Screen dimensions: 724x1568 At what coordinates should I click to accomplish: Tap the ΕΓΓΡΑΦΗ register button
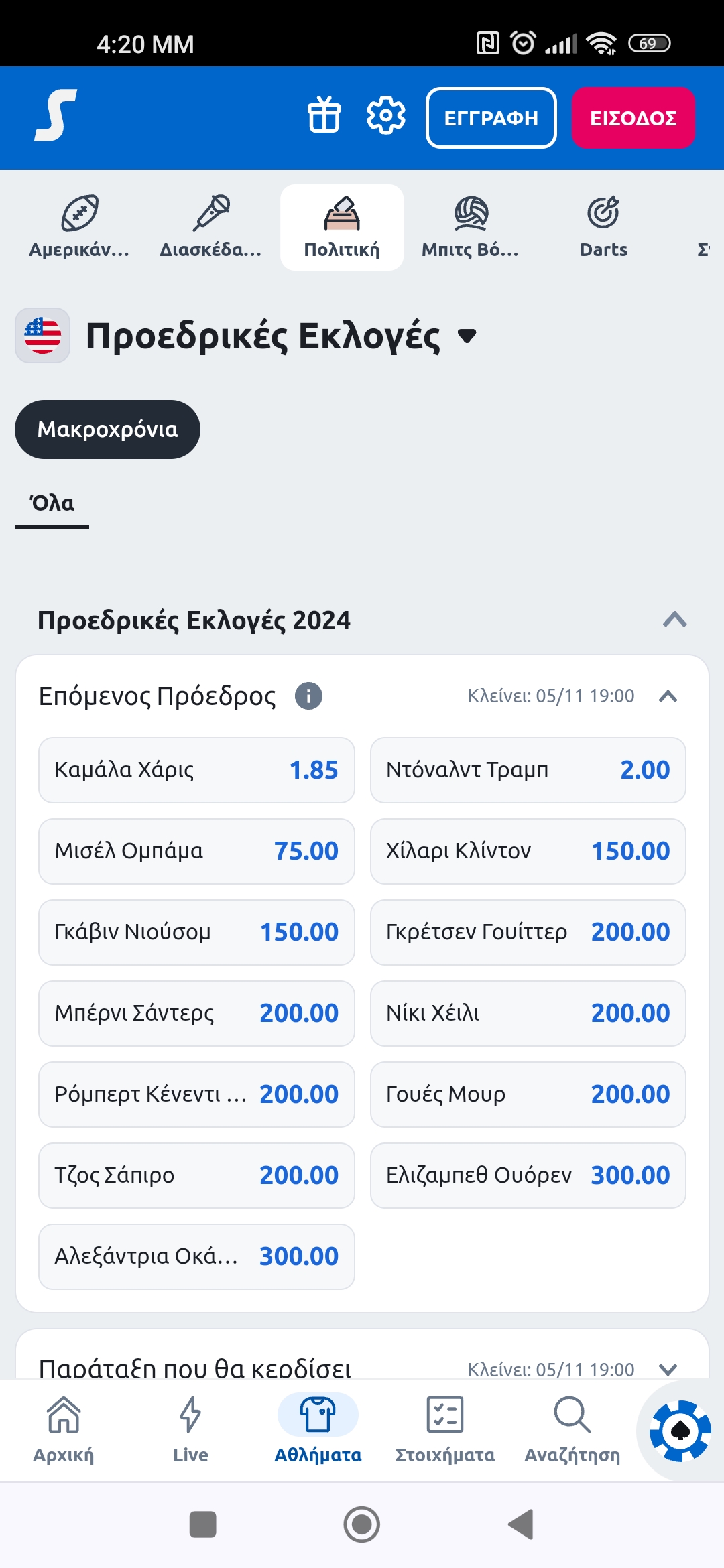click(491, 118)
